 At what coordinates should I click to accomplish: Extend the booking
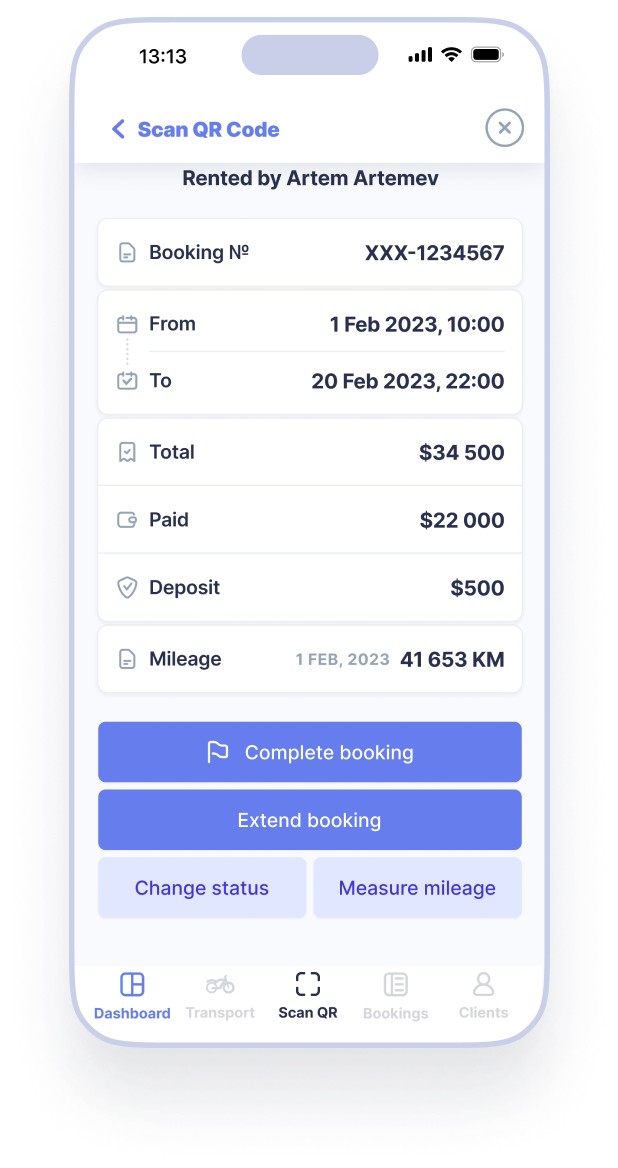coord(309,820)
